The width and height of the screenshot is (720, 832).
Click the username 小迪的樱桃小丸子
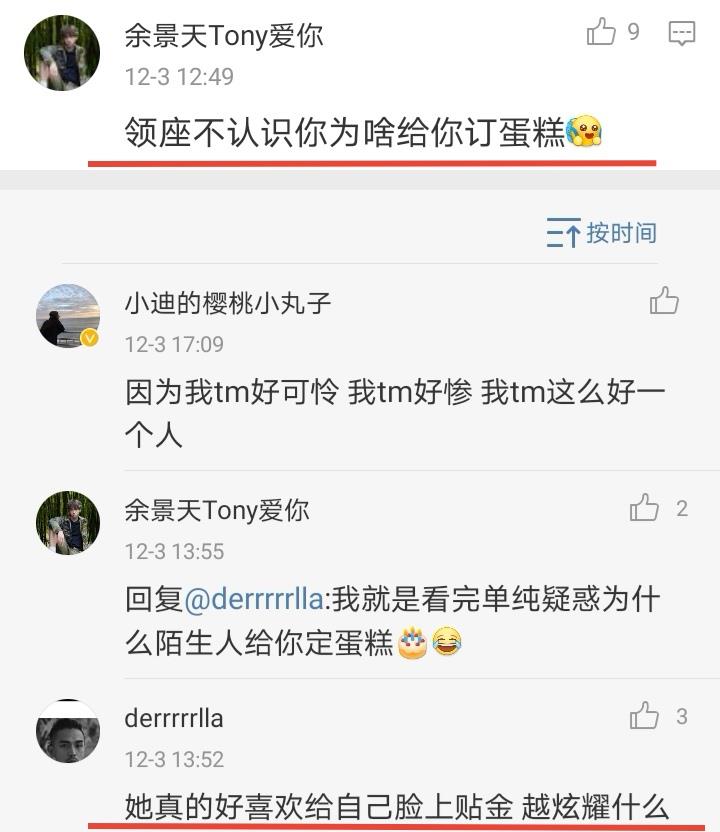227,302
